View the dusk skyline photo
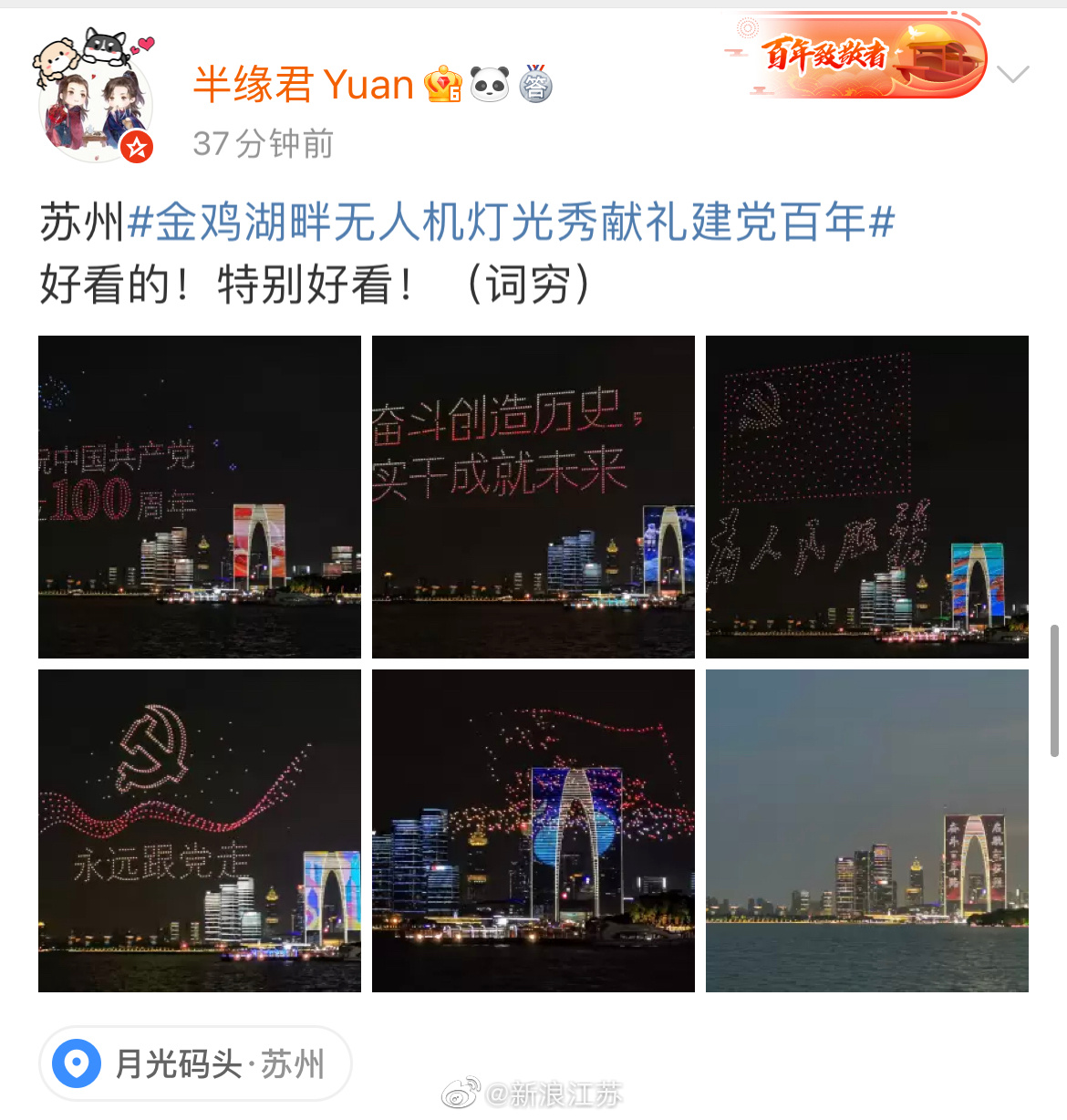 (867, 830)
